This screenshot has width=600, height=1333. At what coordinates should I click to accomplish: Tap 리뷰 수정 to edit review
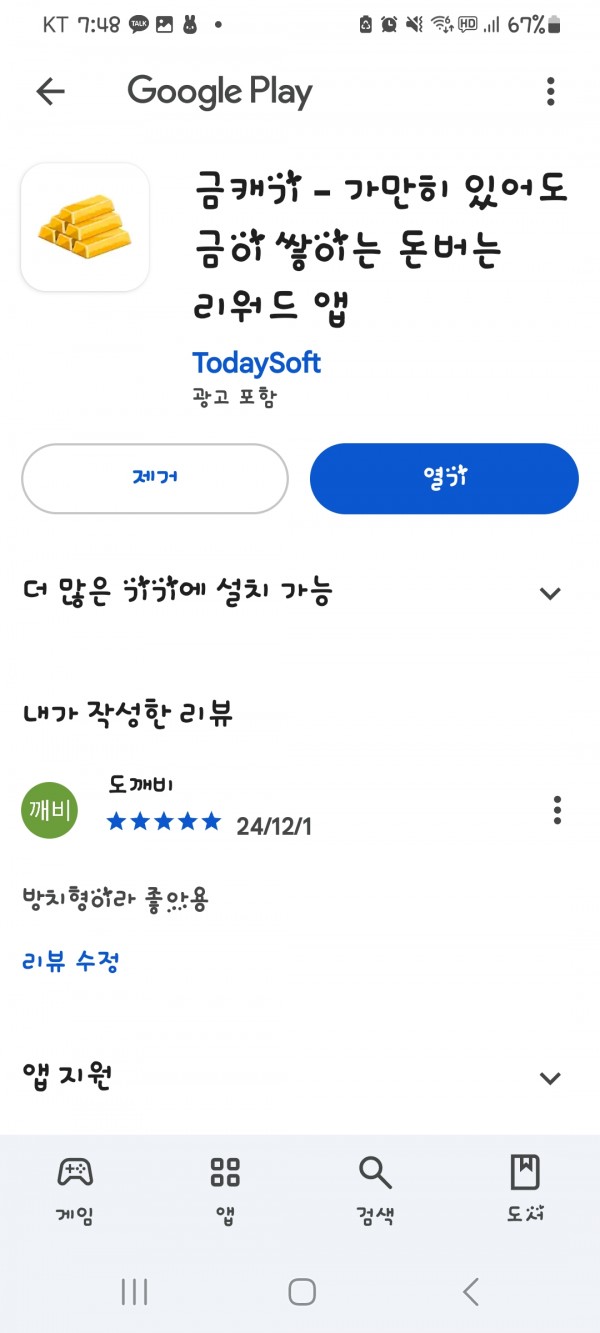[71, 962]
